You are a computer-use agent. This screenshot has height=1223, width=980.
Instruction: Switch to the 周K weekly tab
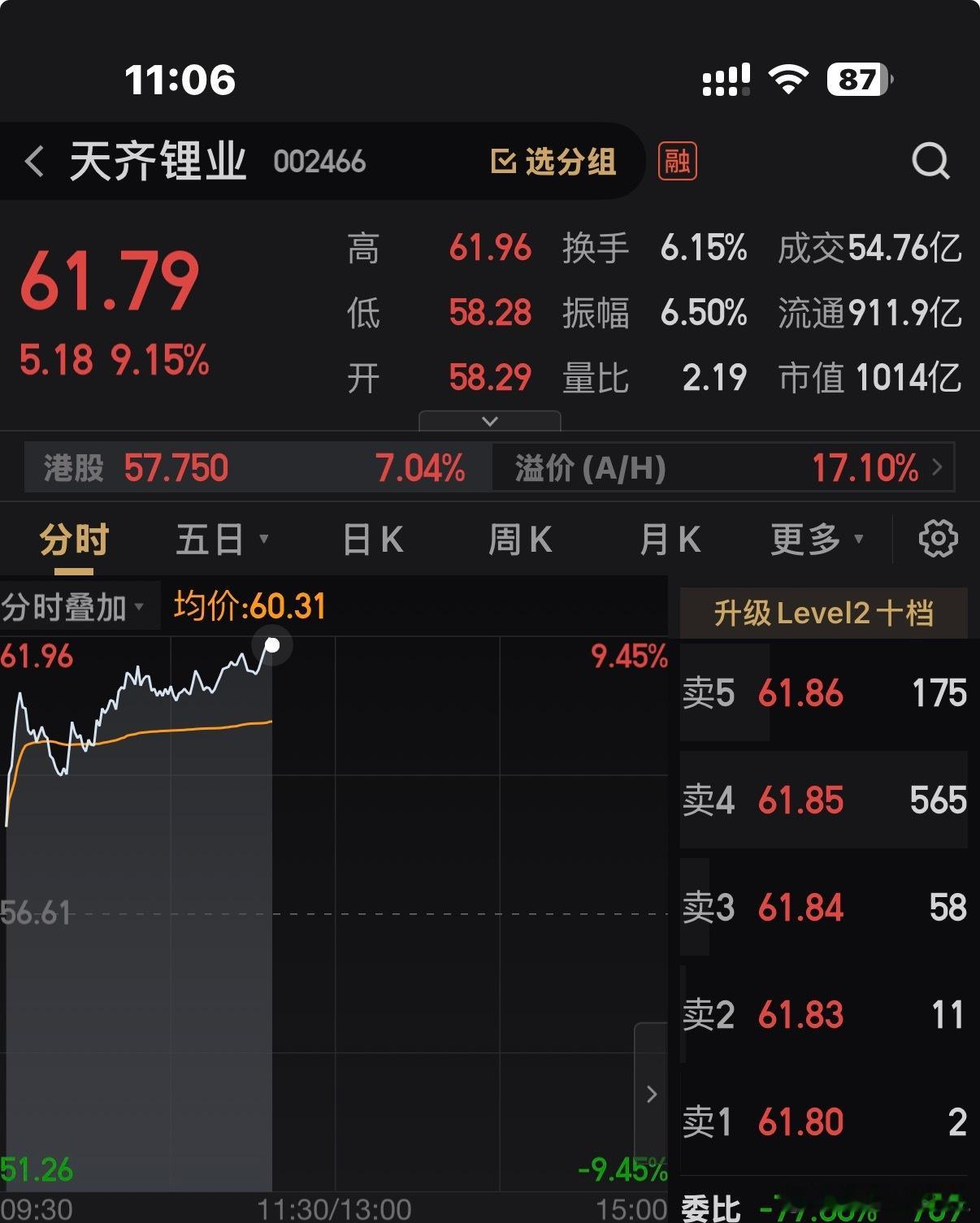tap(520, 537)
